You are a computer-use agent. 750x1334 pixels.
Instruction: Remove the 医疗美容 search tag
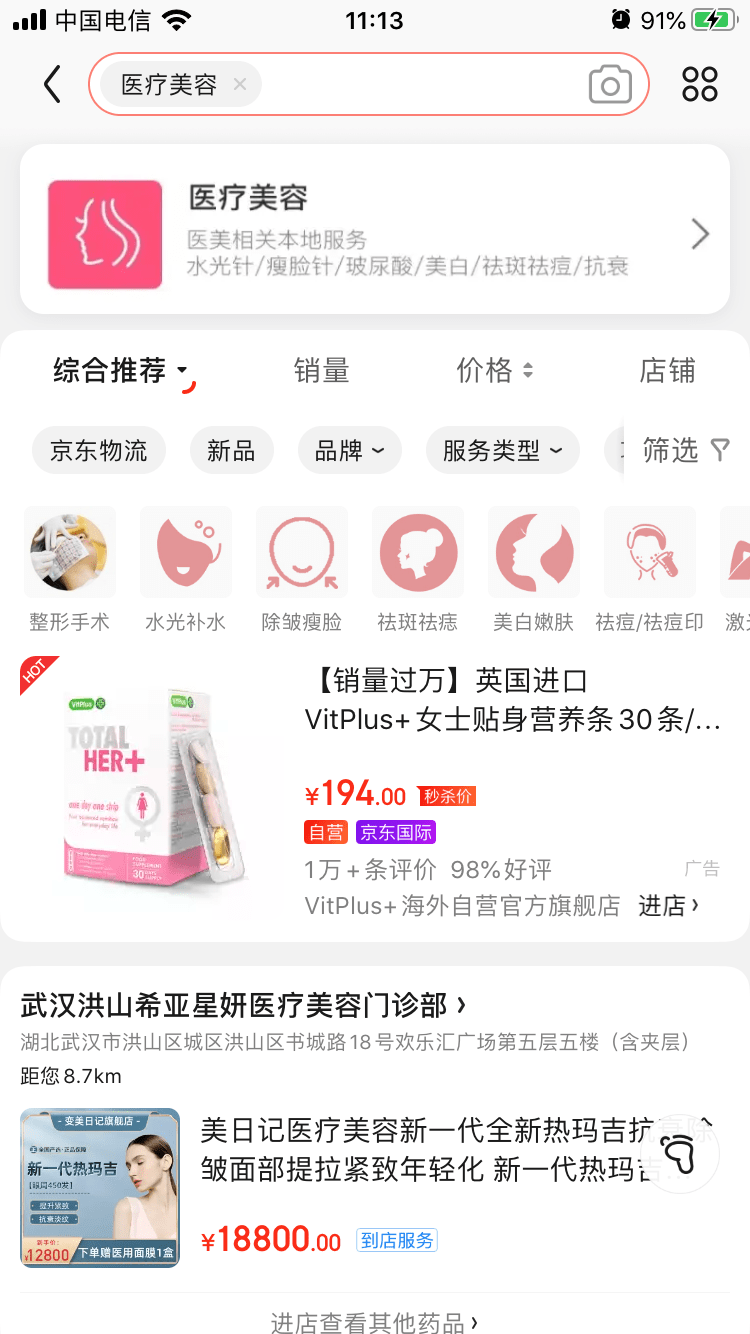coord(240,85)
